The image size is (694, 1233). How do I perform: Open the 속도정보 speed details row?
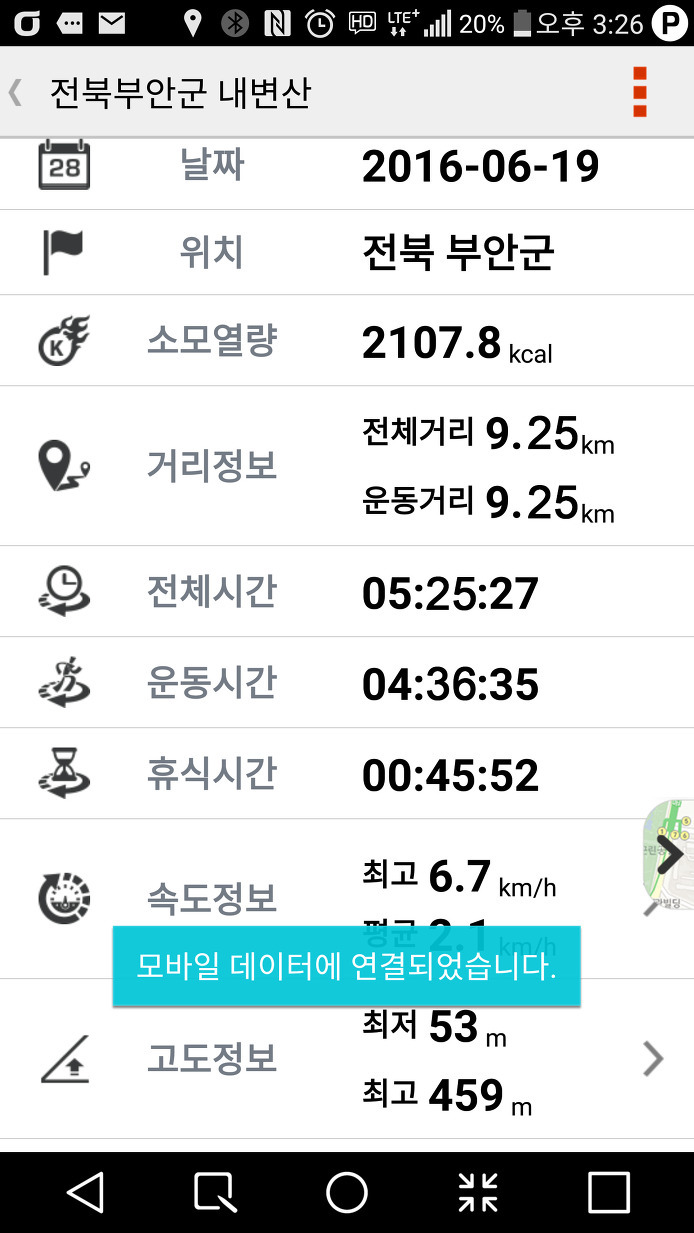click(x=347, y=899)
